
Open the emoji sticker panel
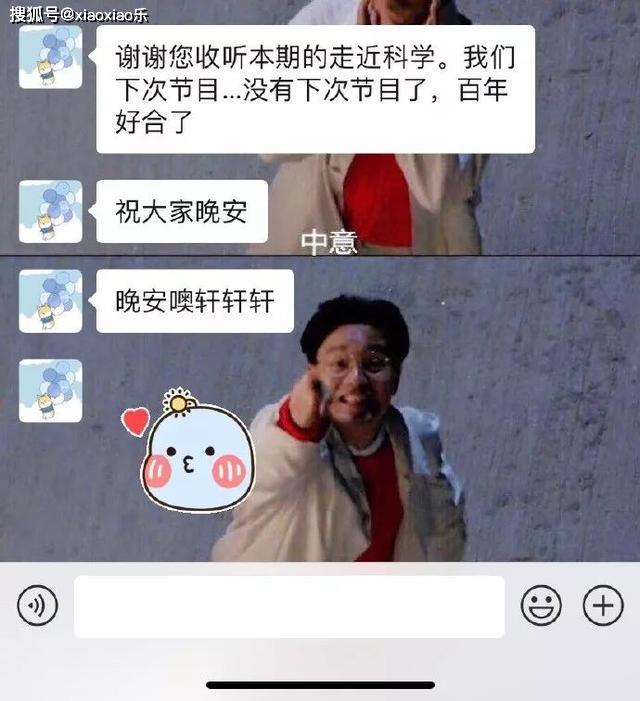[541, 606]
